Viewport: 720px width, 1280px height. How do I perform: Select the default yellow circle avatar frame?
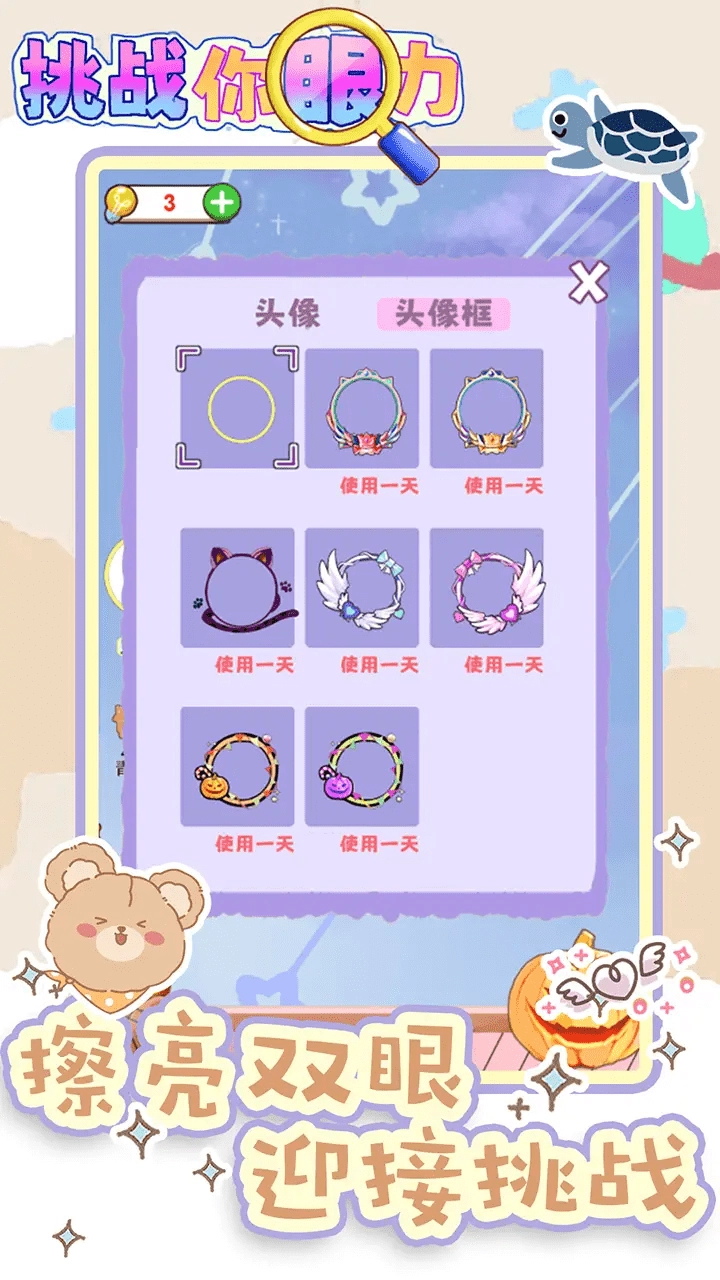click(x=238, y=407)
